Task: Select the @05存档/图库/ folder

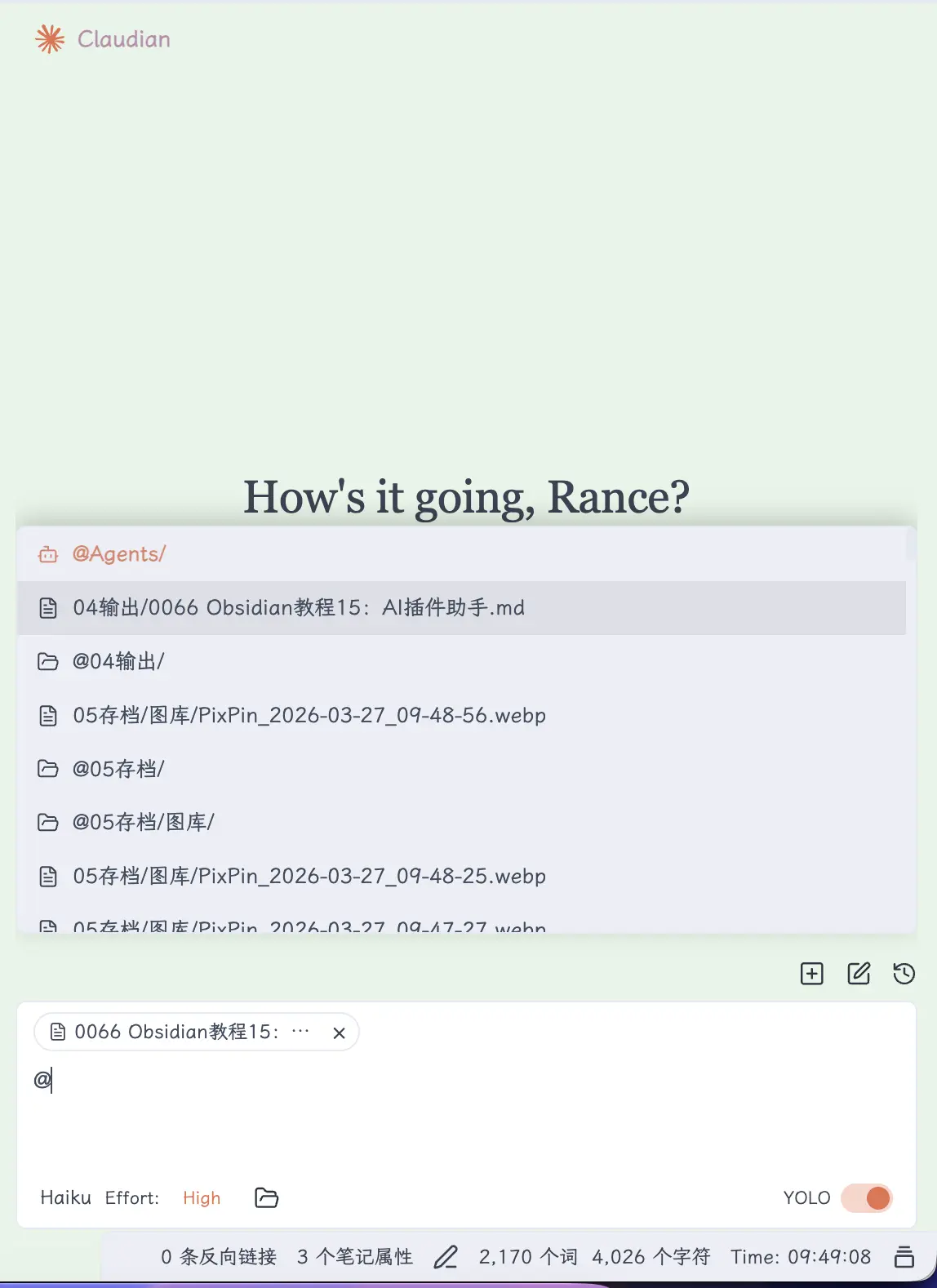Action: tap(144, 822)
